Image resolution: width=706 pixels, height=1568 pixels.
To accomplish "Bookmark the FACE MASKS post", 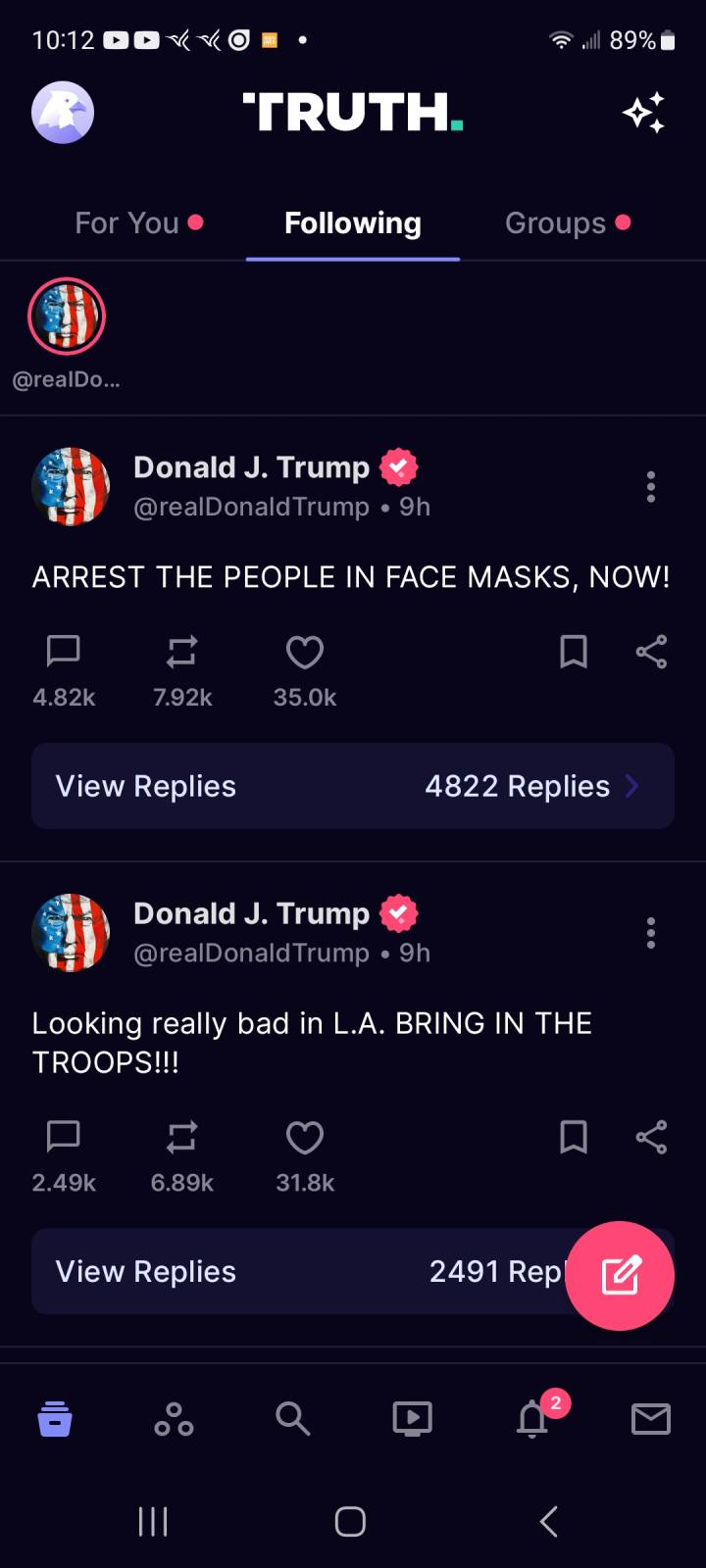I will (x=574, y=652).
